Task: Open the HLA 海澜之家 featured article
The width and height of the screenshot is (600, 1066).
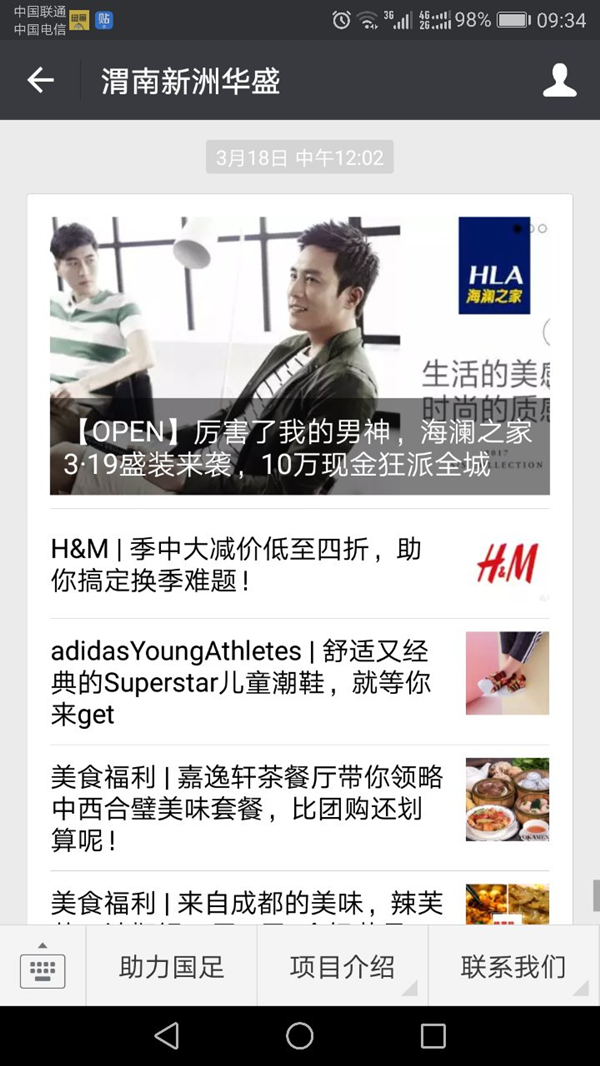Action: tap(300, 356)
